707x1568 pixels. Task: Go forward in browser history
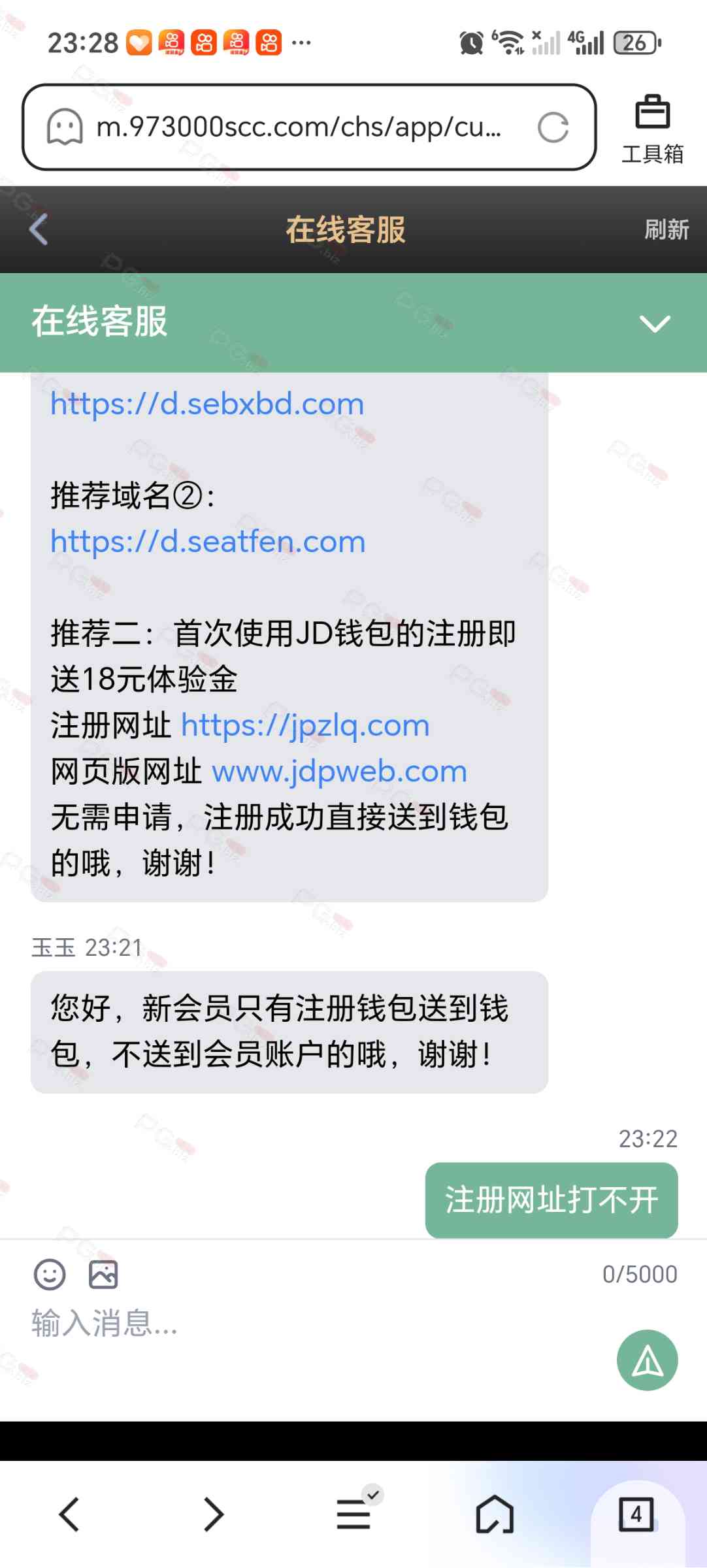(213, 1514)
